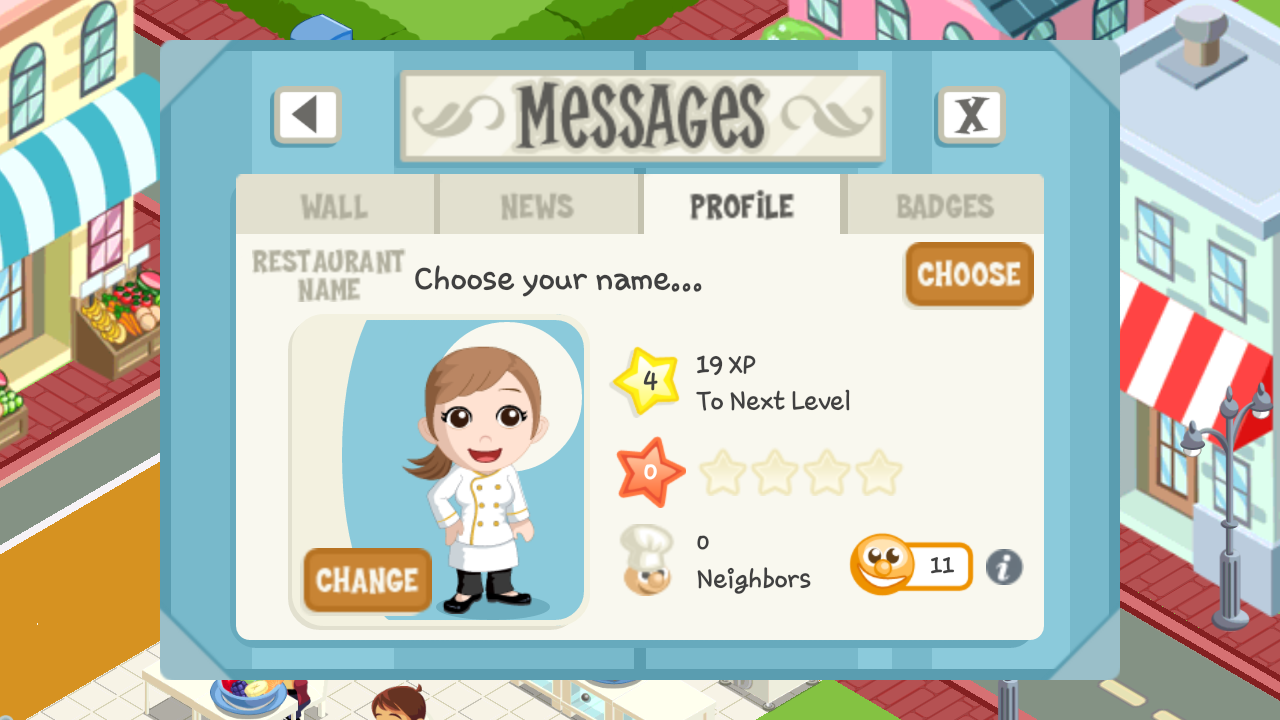Tap Choose to set restaurant name
Image resolution: width=1280 pixels, height=720 pixels.
pos(969,274)
